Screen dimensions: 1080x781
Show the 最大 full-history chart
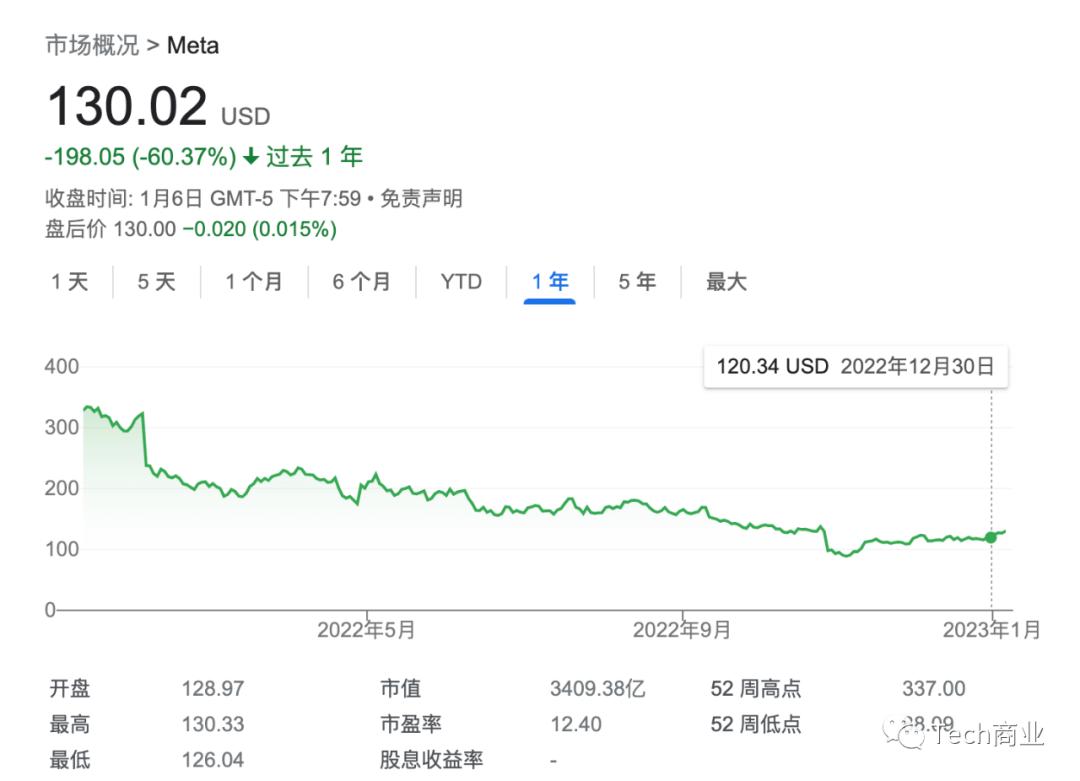[726, 282]
